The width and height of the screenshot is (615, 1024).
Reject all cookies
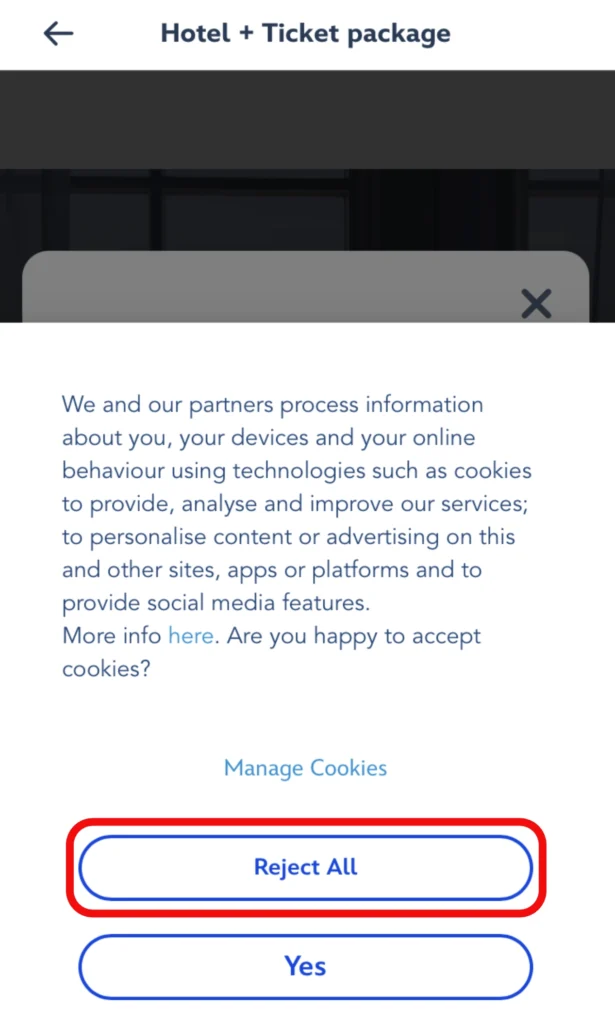[x=305, y=867]
